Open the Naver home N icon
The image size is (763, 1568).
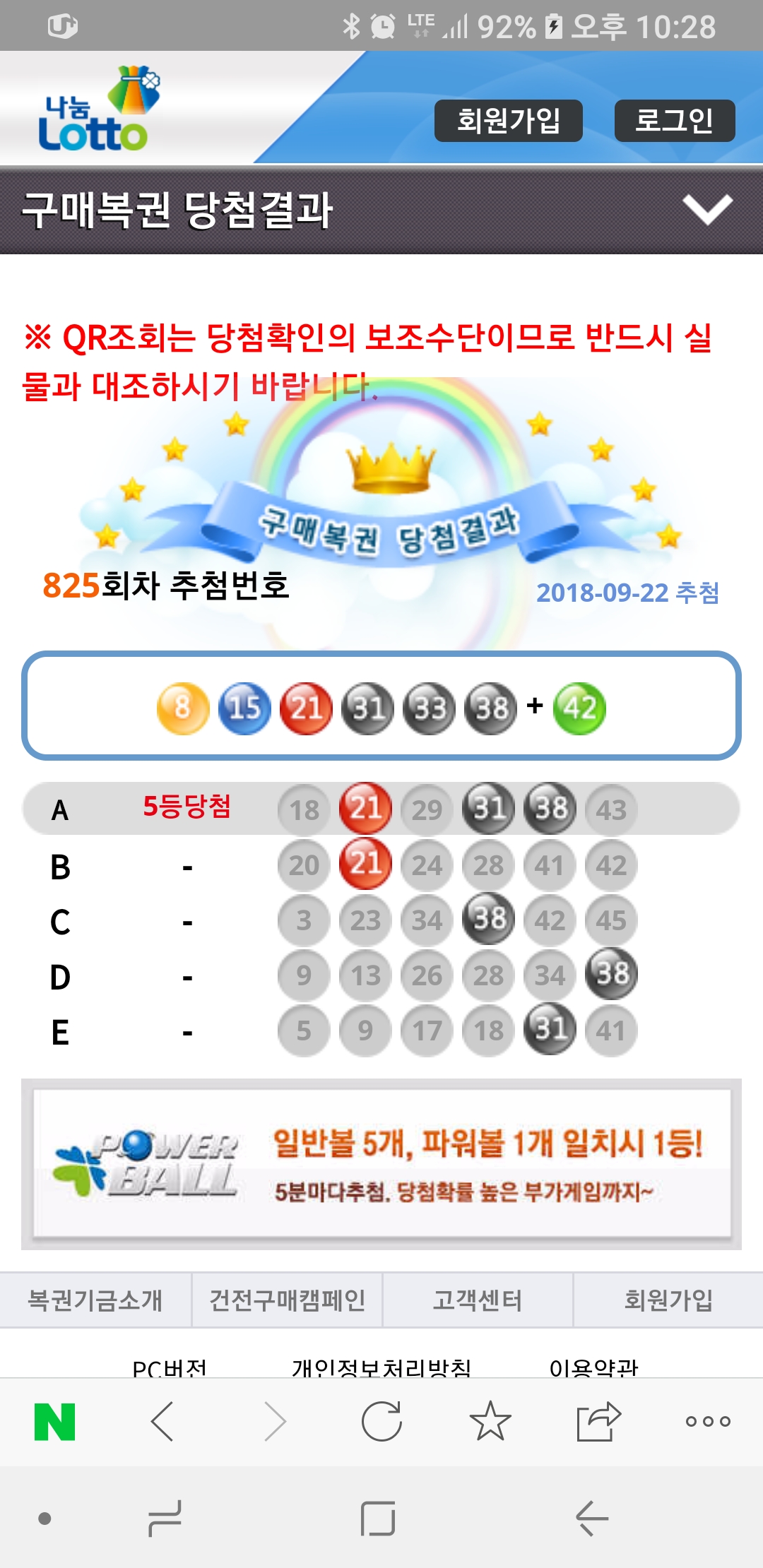54,1421
